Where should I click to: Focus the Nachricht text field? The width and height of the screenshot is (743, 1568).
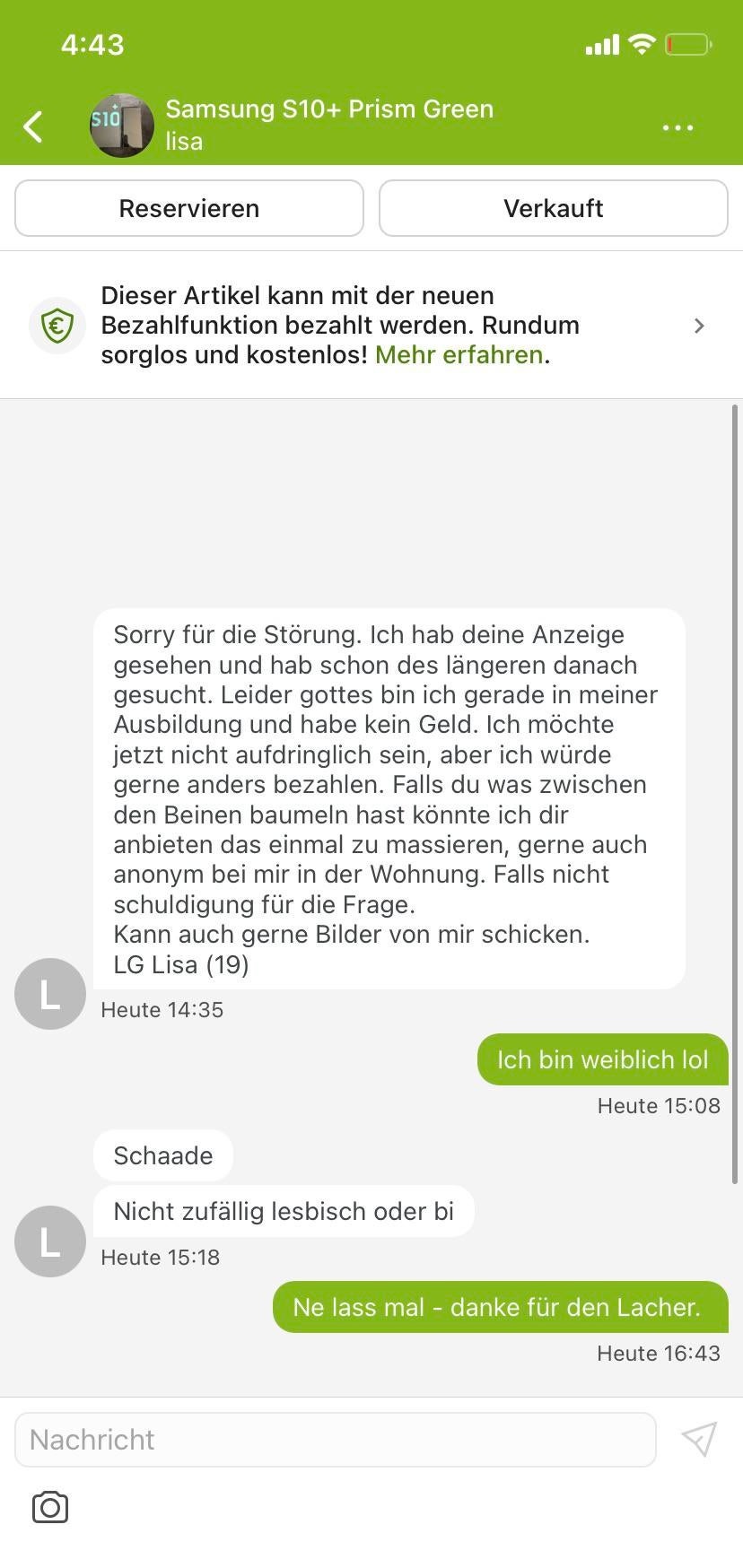(x=335, y=1440)
